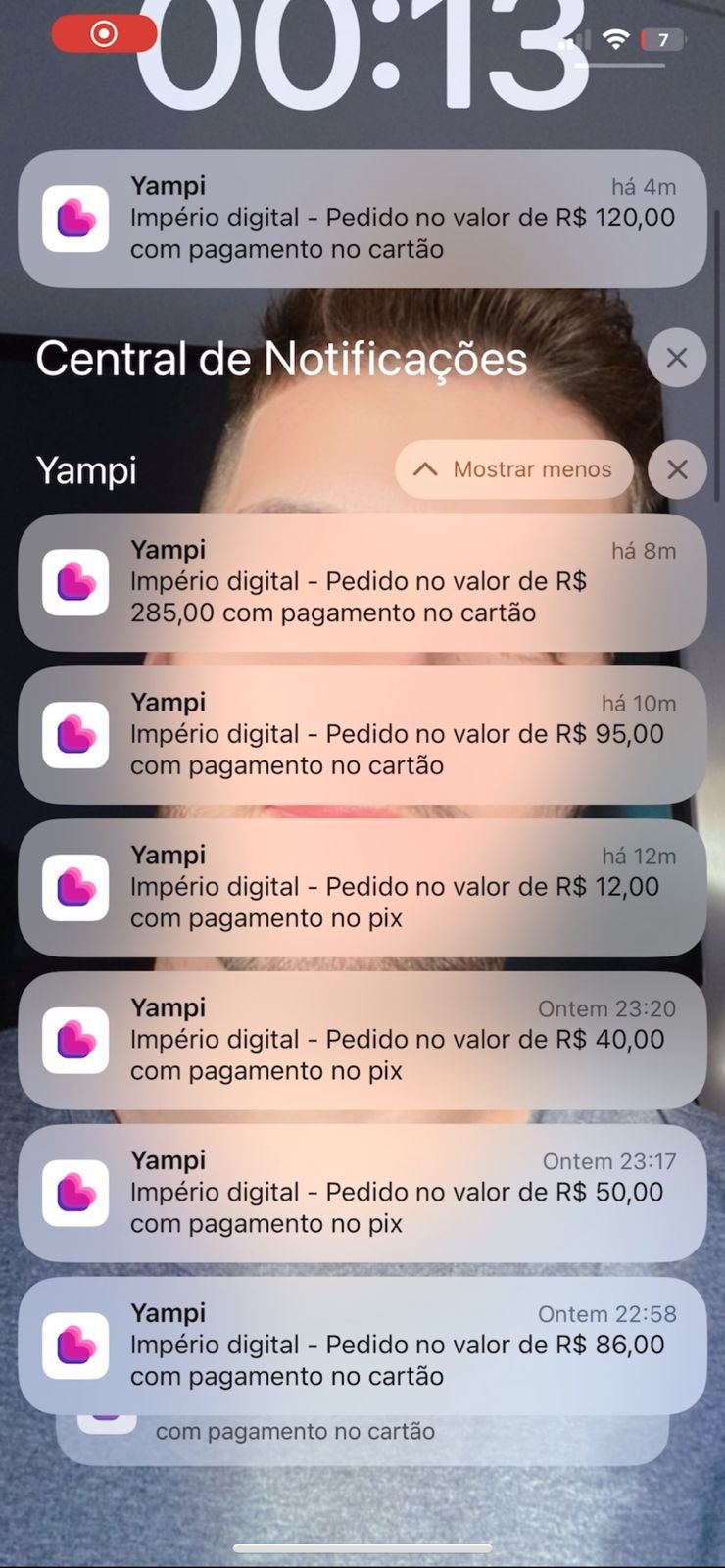Image resolution: width=725 pixels, height=1568 pixels.
Task: Collapse the Yampi group with Mostrar menos
Action: click(x=513, y=469)
